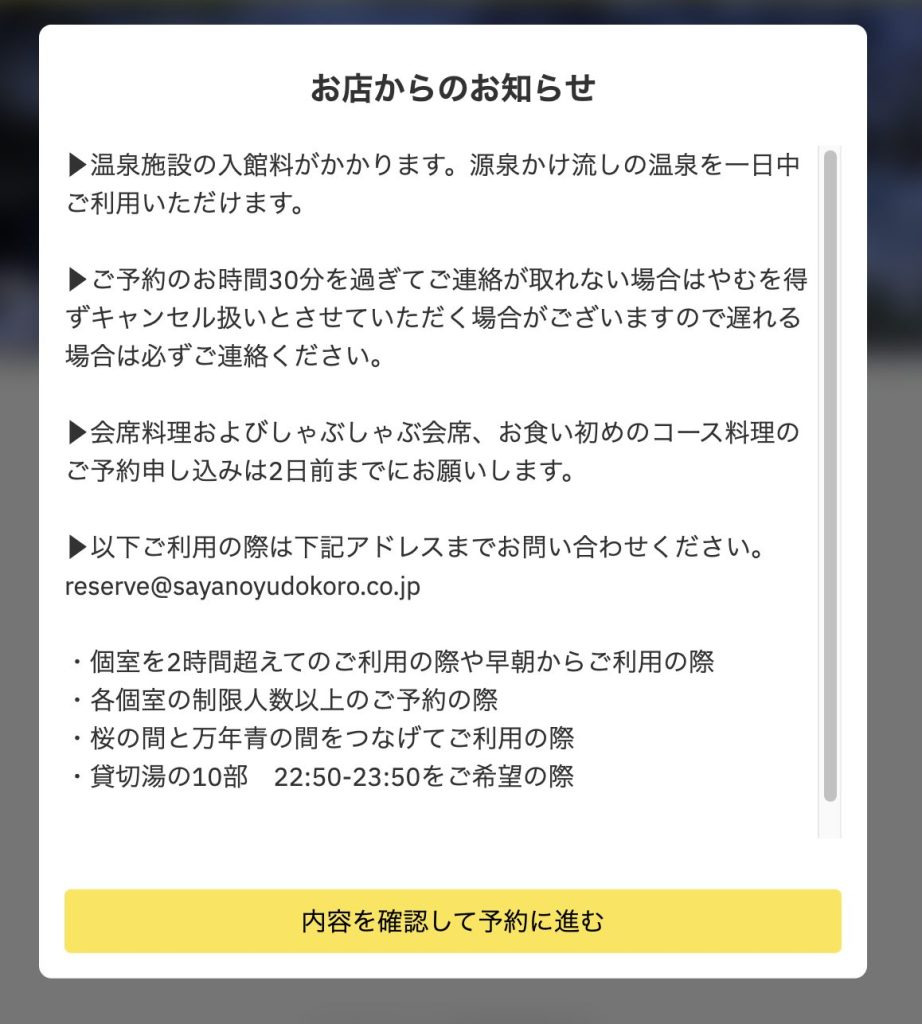The height and width of the screenshot is (1024, 922).
Task: Tap 内容を確認して予約に進む button
Action: pos(452,921)
